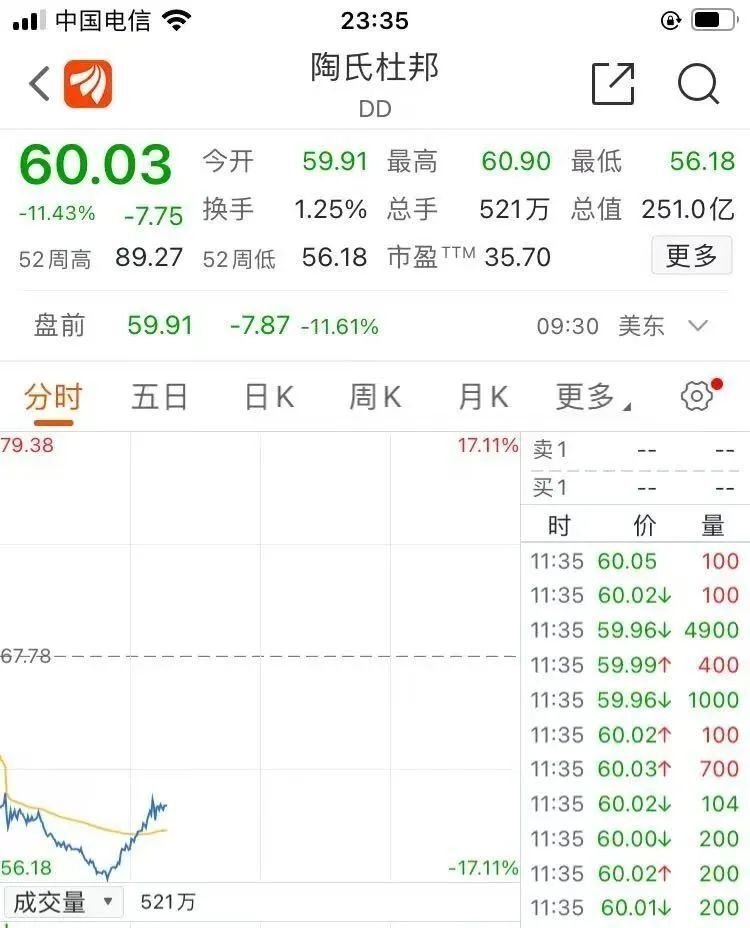Select the 分时 intraday chart tab
The image size is (750, 928).
(x=55, y=396)
